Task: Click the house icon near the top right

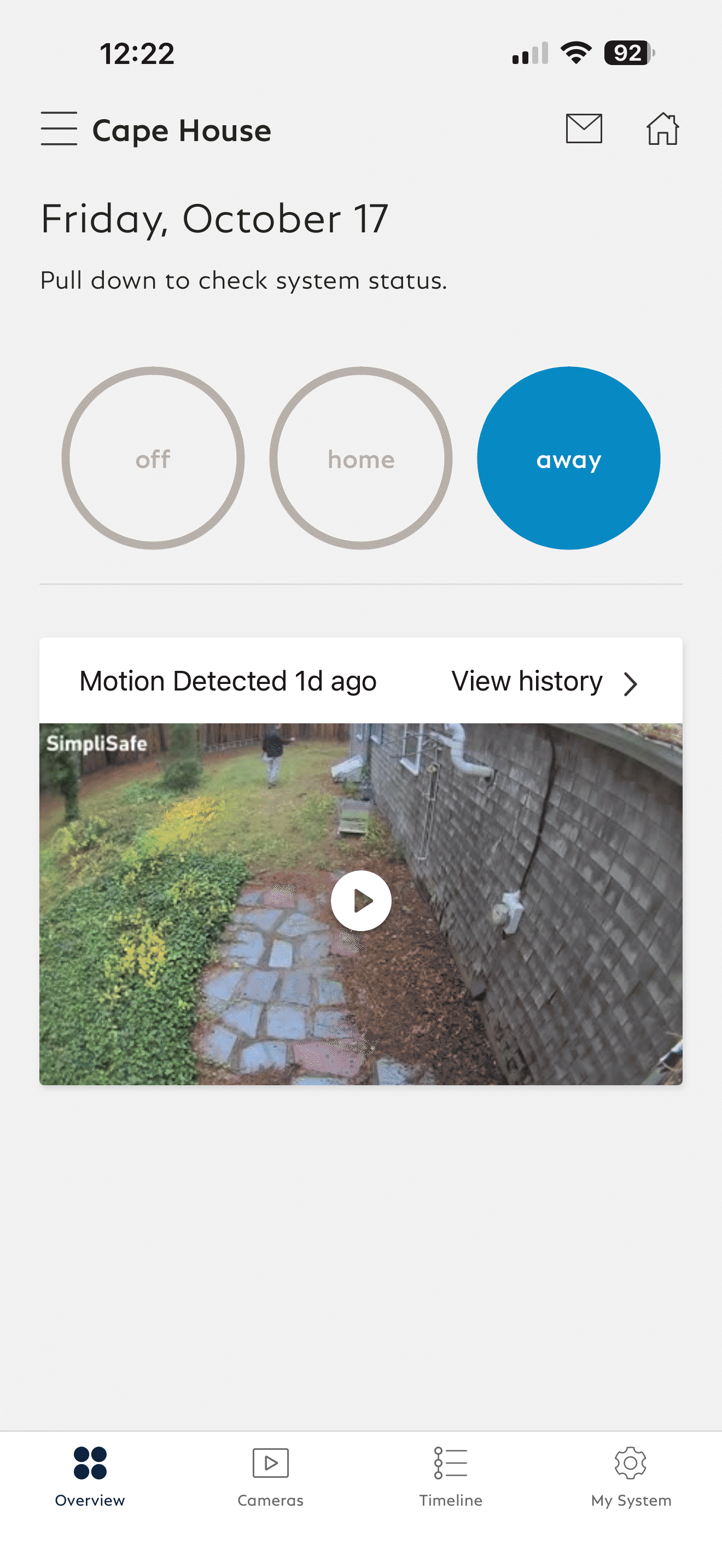Action: pyautogui.click(x=663, y=128)
